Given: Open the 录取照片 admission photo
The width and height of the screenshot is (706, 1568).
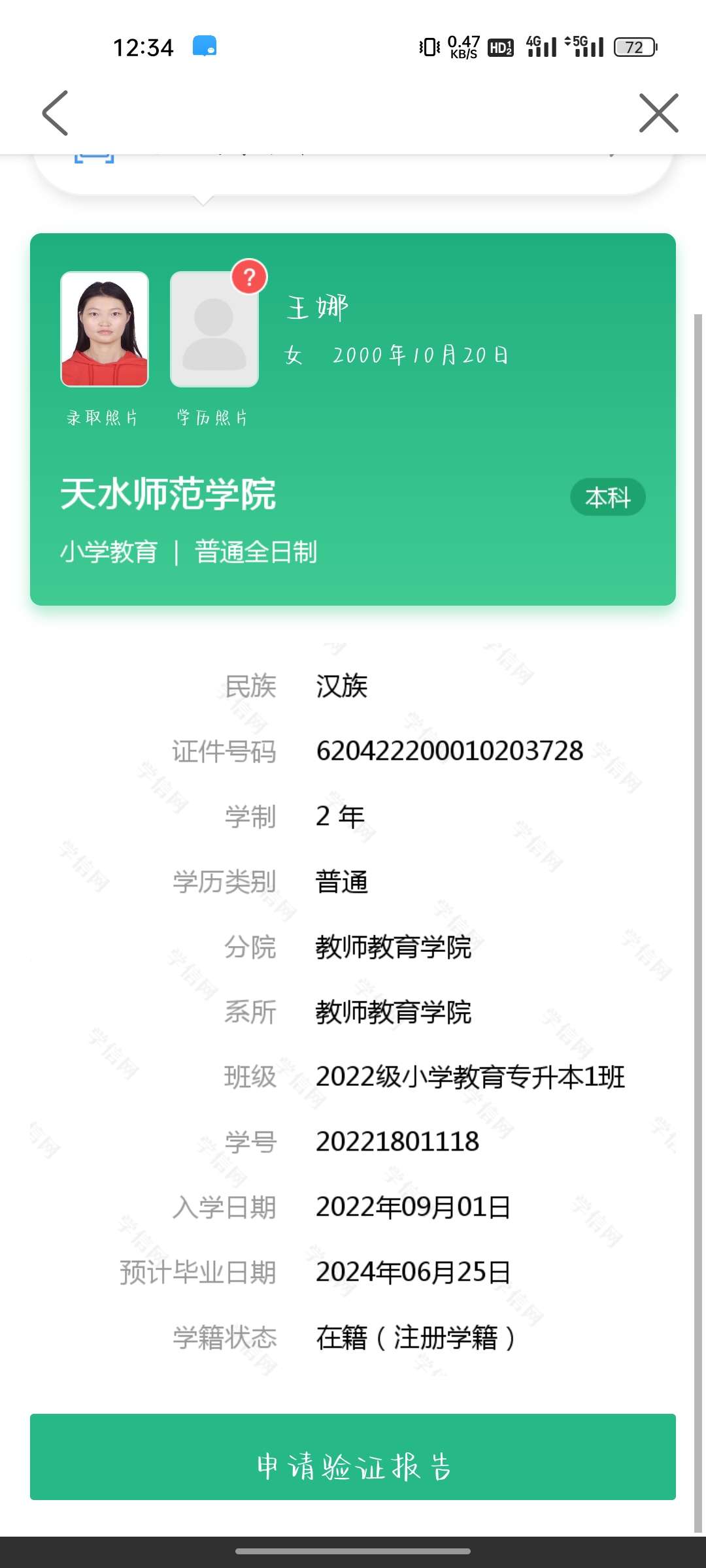Looking at the screenshot, I should point(105,329).
